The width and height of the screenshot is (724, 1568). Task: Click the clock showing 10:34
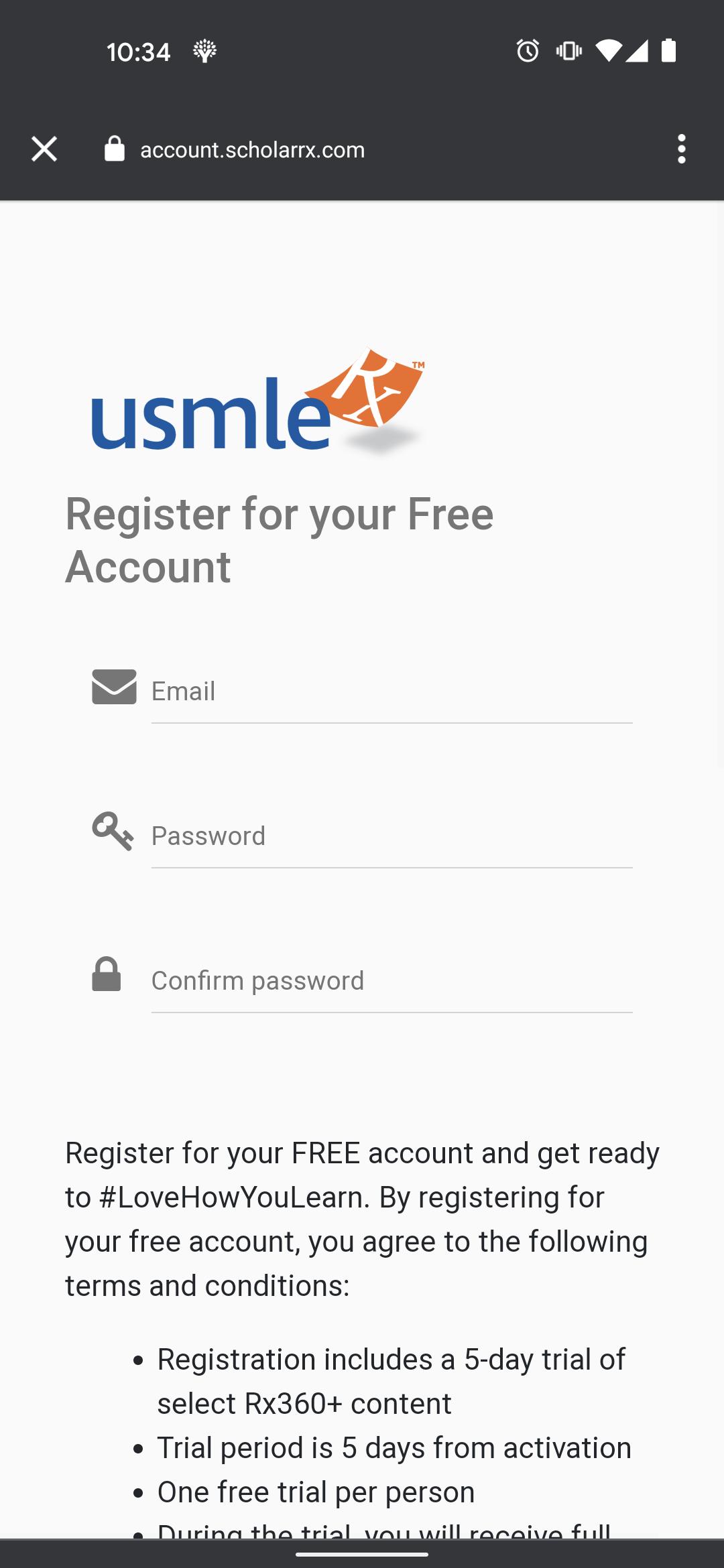pyautogui.click(x=137, y=52)
